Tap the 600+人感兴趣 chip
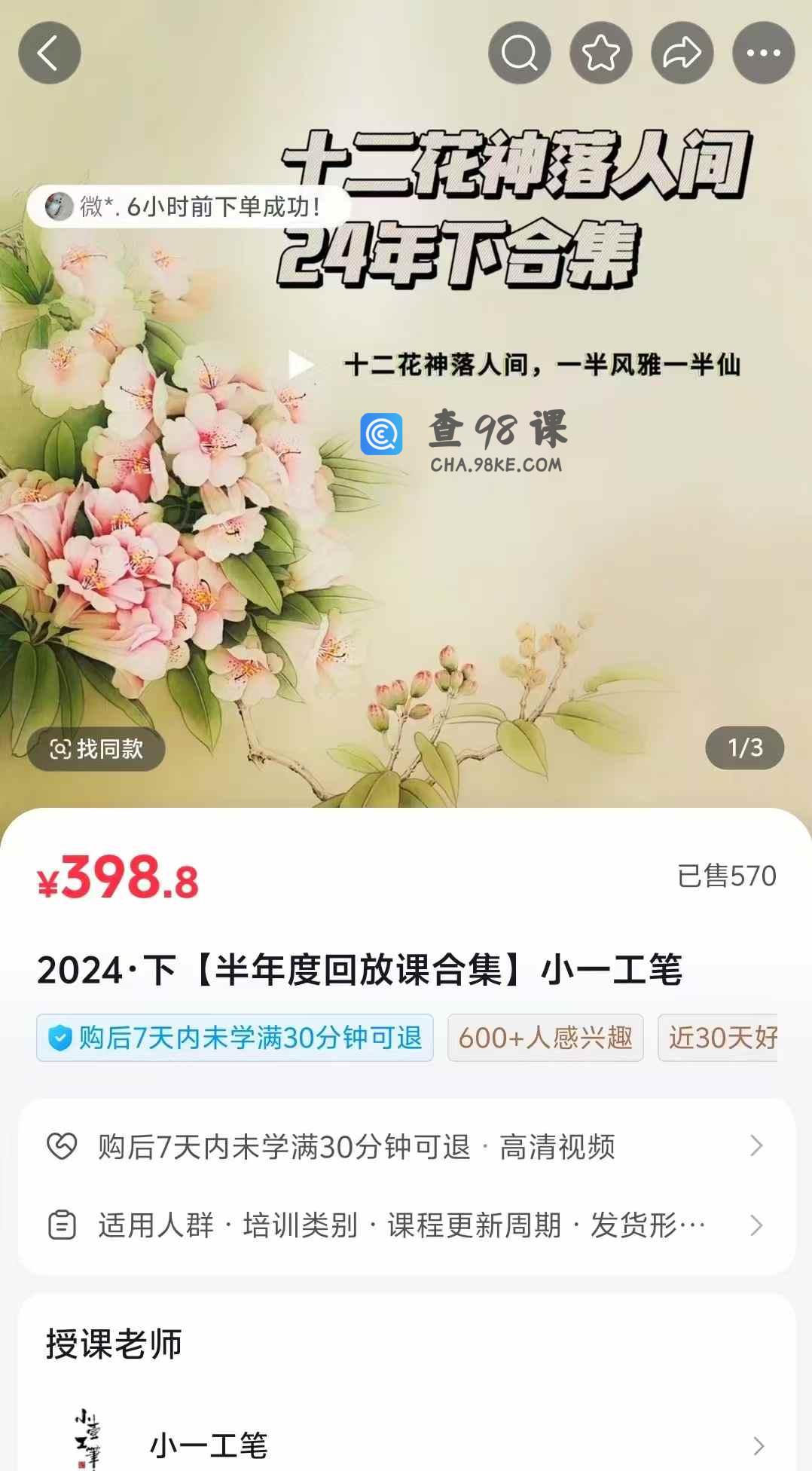The width and height of the screenshot is (812, 1471). tap(545, 1038)
